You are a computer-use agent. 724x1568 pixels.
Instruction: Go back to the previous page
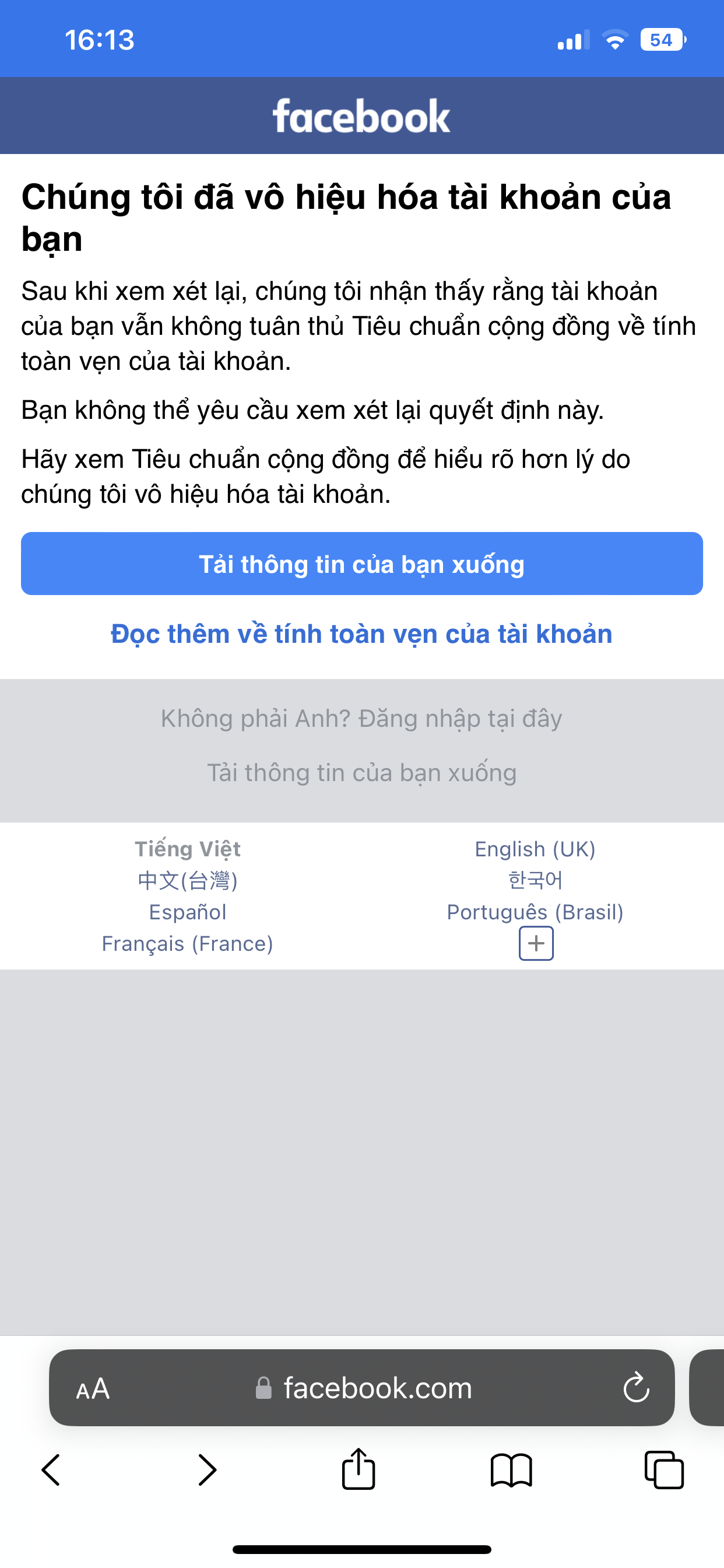[51, 1470]
